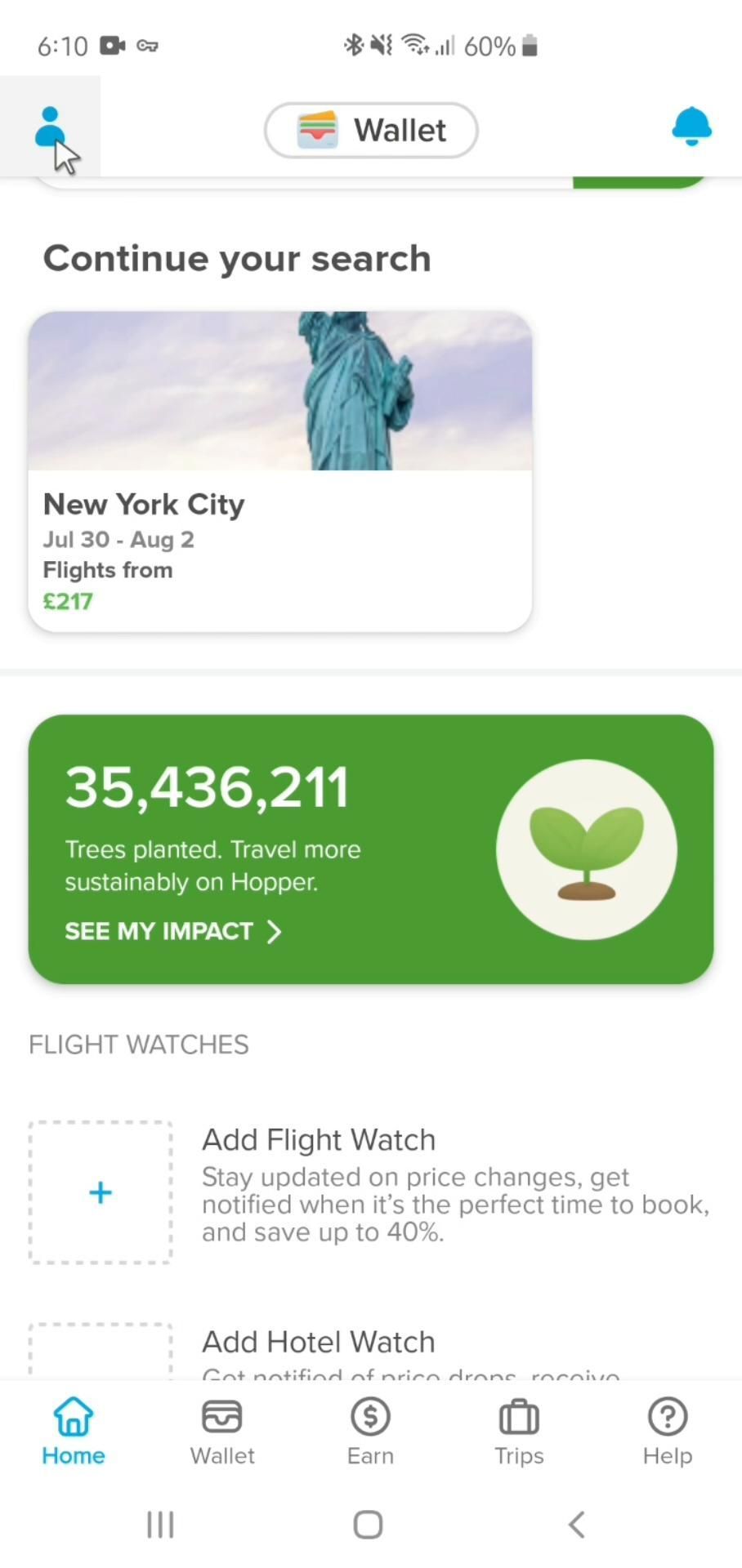Open the New York City search card

pyautogui.click(x=280, y=471)
